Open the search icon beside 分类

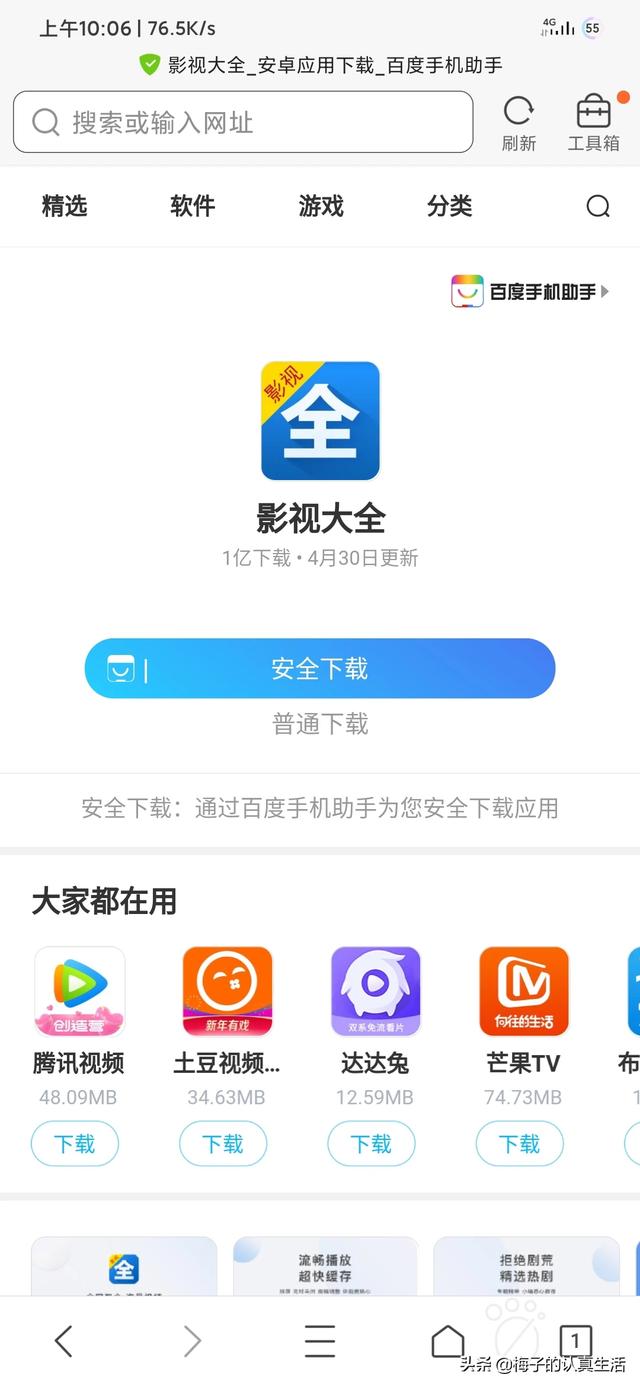[x=598, y=206]
